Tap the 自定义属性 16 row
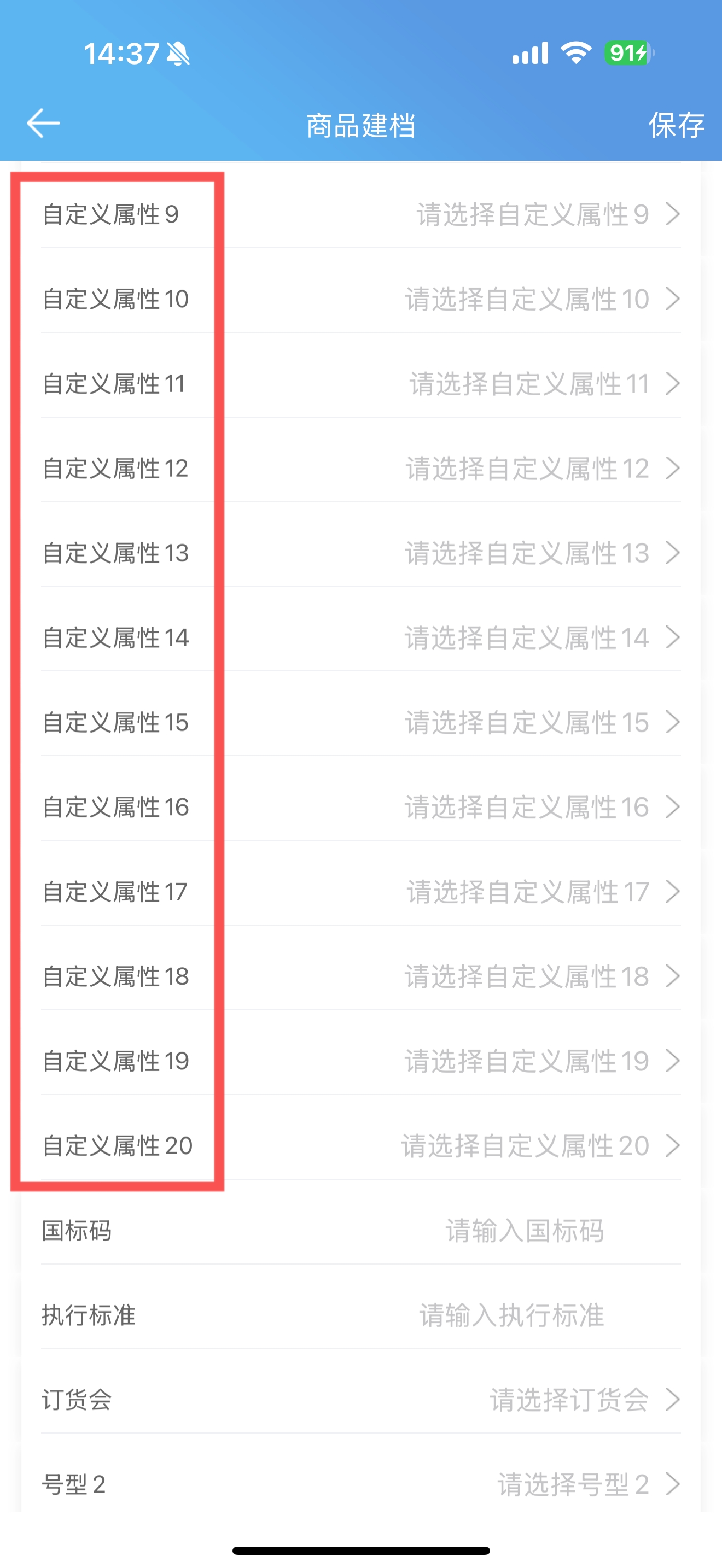 coord(360,806)
